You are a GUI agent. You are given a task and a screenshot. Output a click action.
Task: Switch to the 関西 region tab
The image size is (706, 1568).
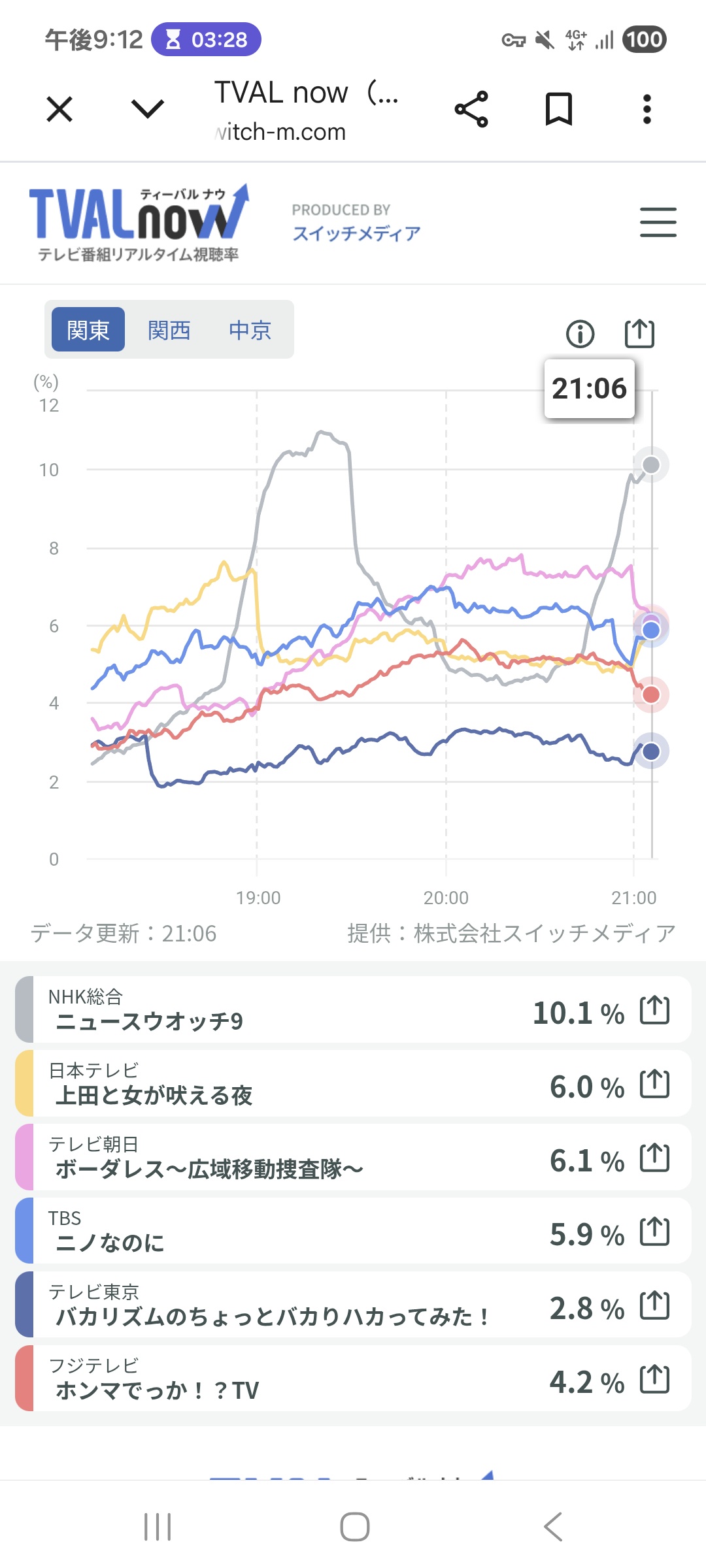(x=169, y=330)
